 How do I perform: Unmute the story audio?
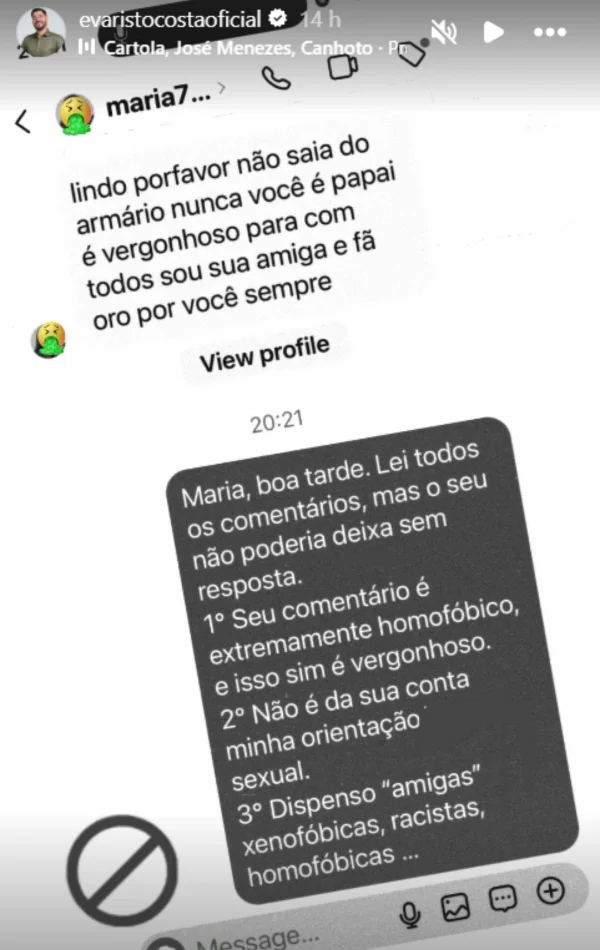[443, 32]
